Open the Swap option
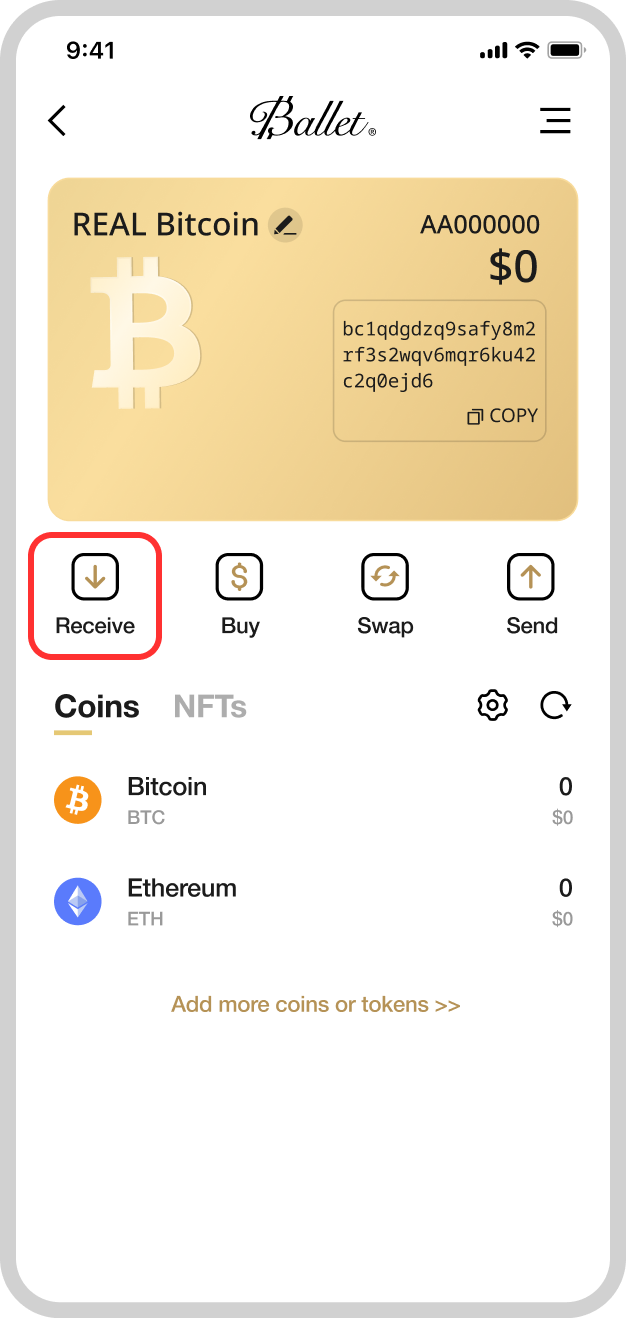 (385, 596)
